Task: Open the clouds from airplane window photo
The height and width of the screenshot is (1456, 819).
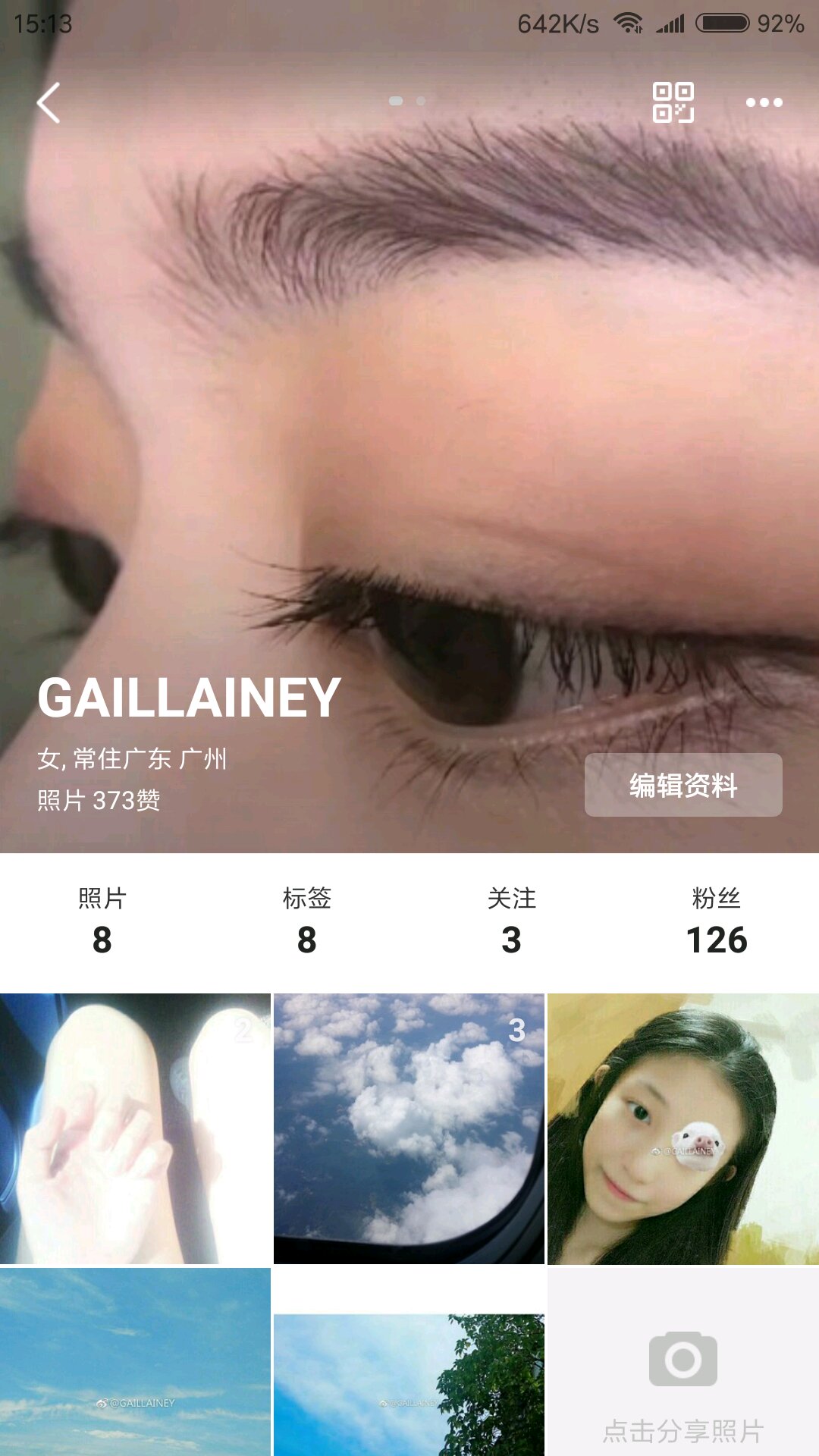Action: pos(409,1128)
